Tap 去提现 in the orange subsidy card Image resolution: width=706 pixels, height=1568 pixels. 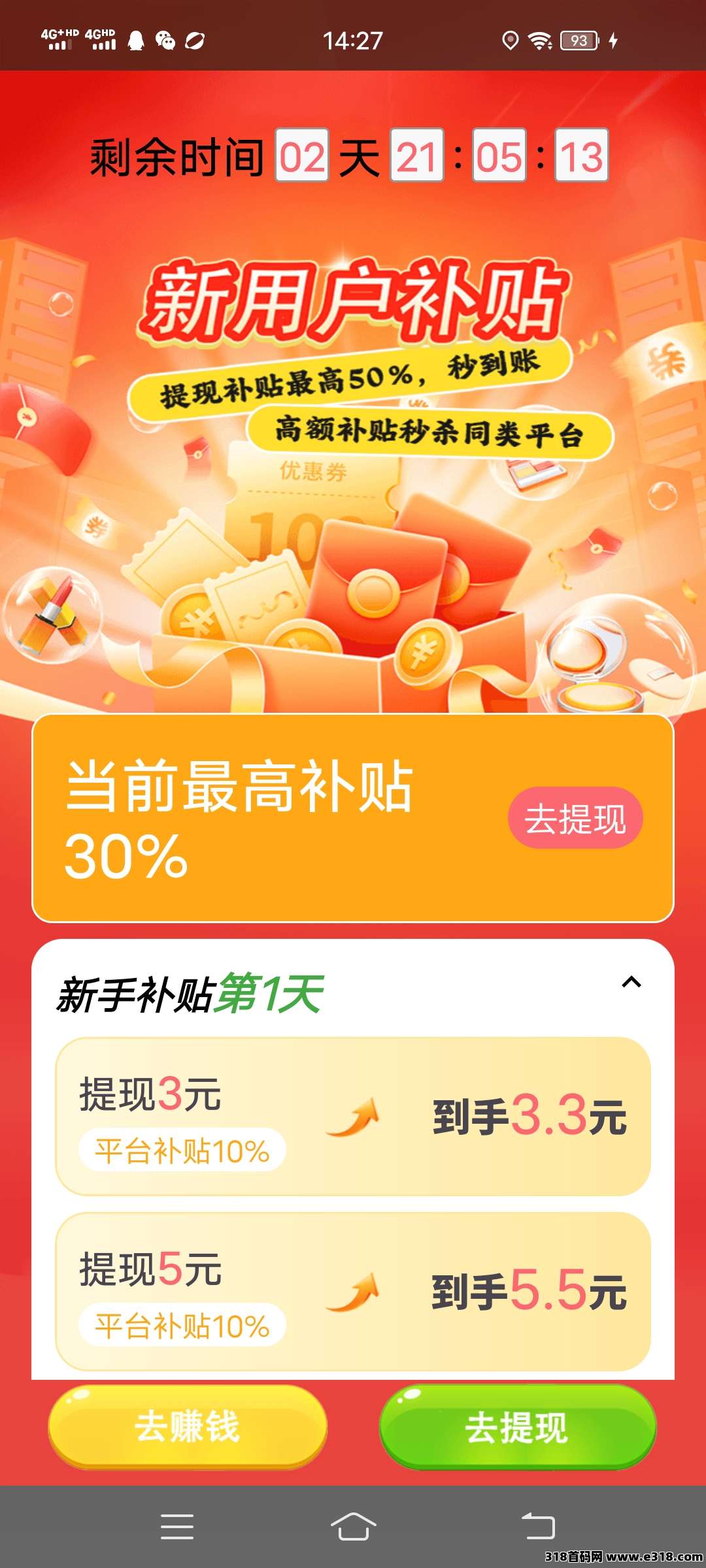pyautogui.click(x=575, y=818)
